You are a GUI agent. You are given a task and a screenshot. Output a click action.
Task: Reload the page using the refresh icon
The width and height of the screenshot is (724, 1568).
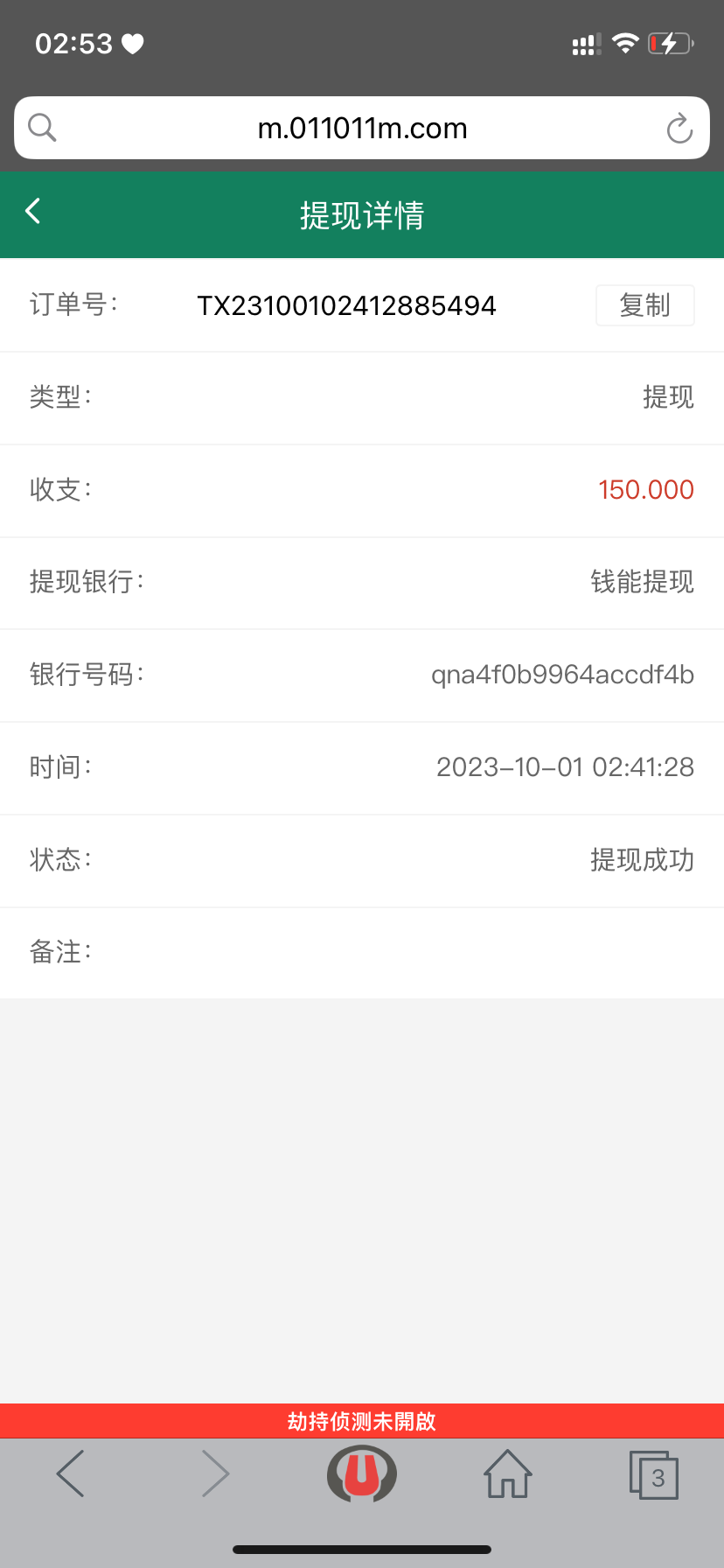click(679, 128)
